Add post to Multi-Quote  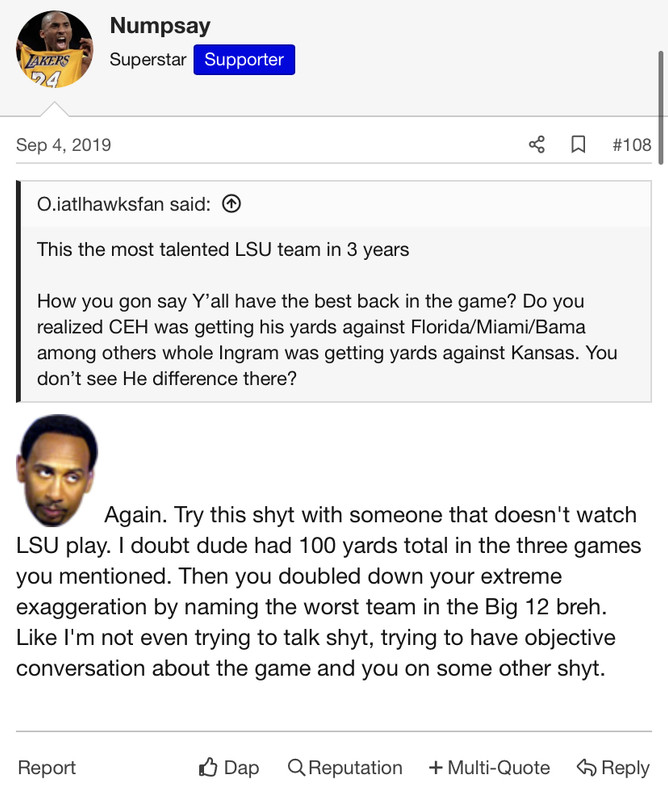(489, 767)
